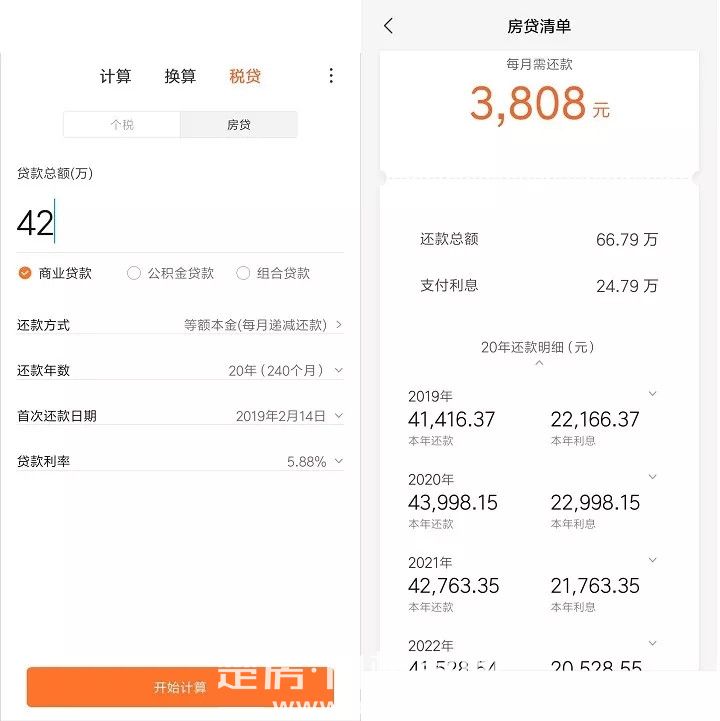The height and width of the screenshot is (721, 720).
Task: Switch to the 计算 tab
Action: (x=115, y=76)
